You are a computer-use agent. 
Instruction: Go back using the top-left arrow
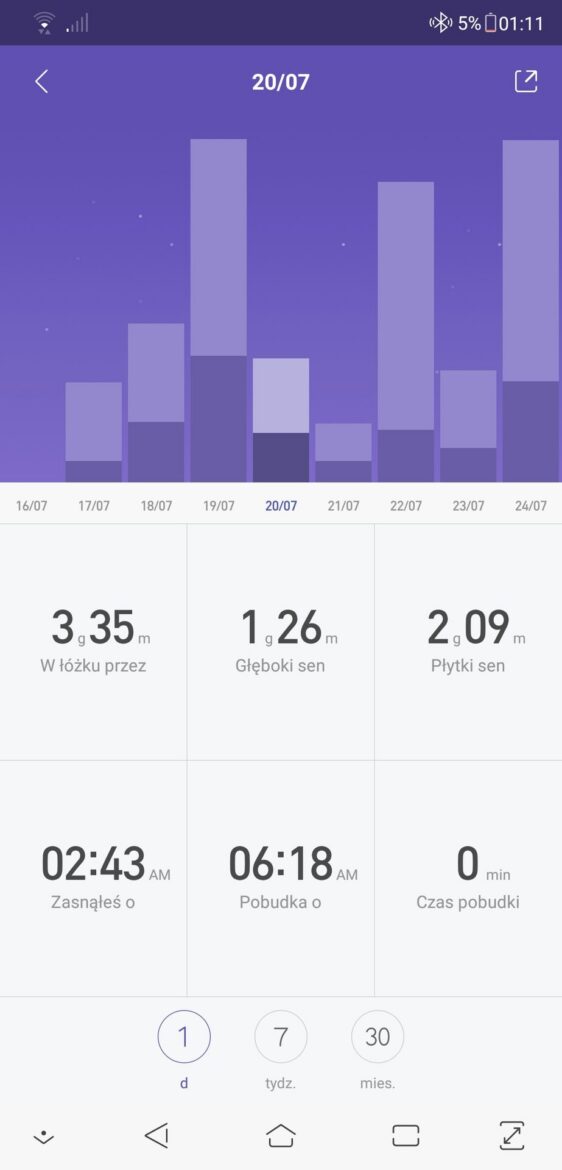(x=42, y=81)
